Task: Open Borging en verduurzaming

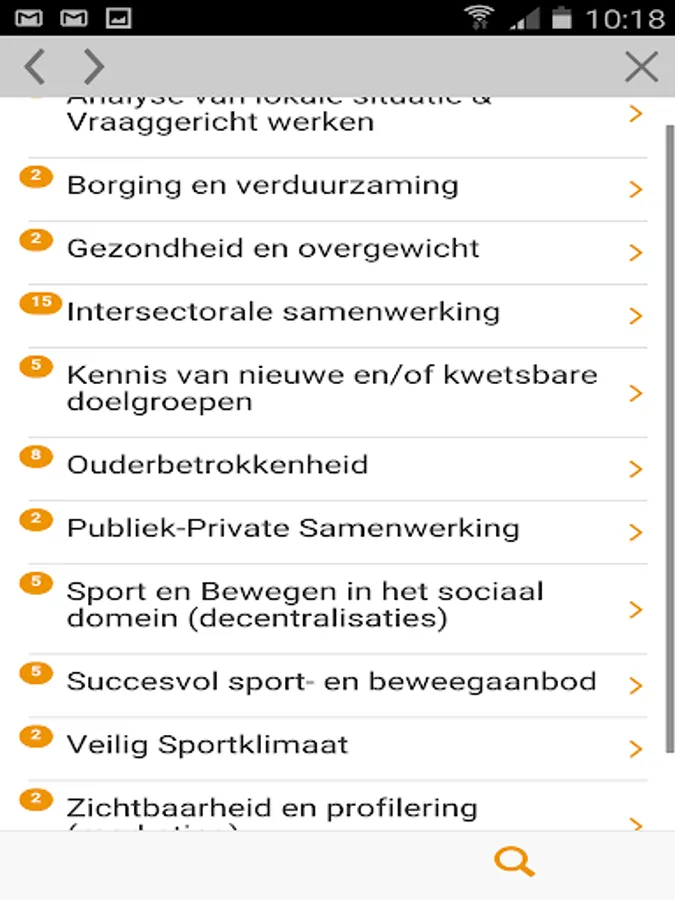Action: (x=338, y=189)
